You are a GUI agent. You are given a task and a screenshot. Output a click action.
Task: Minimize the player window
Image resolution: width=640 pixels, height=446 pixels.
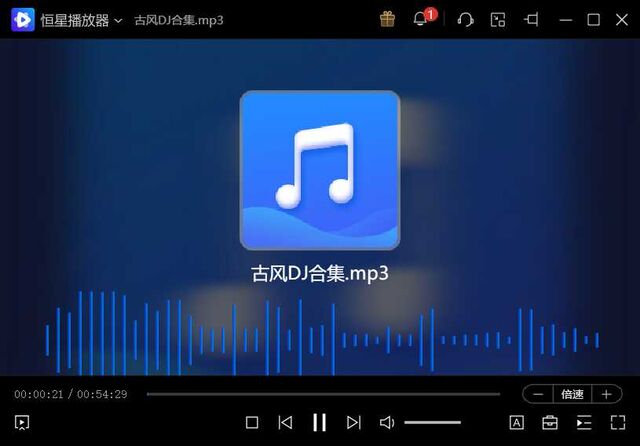[x=566, y=20]
